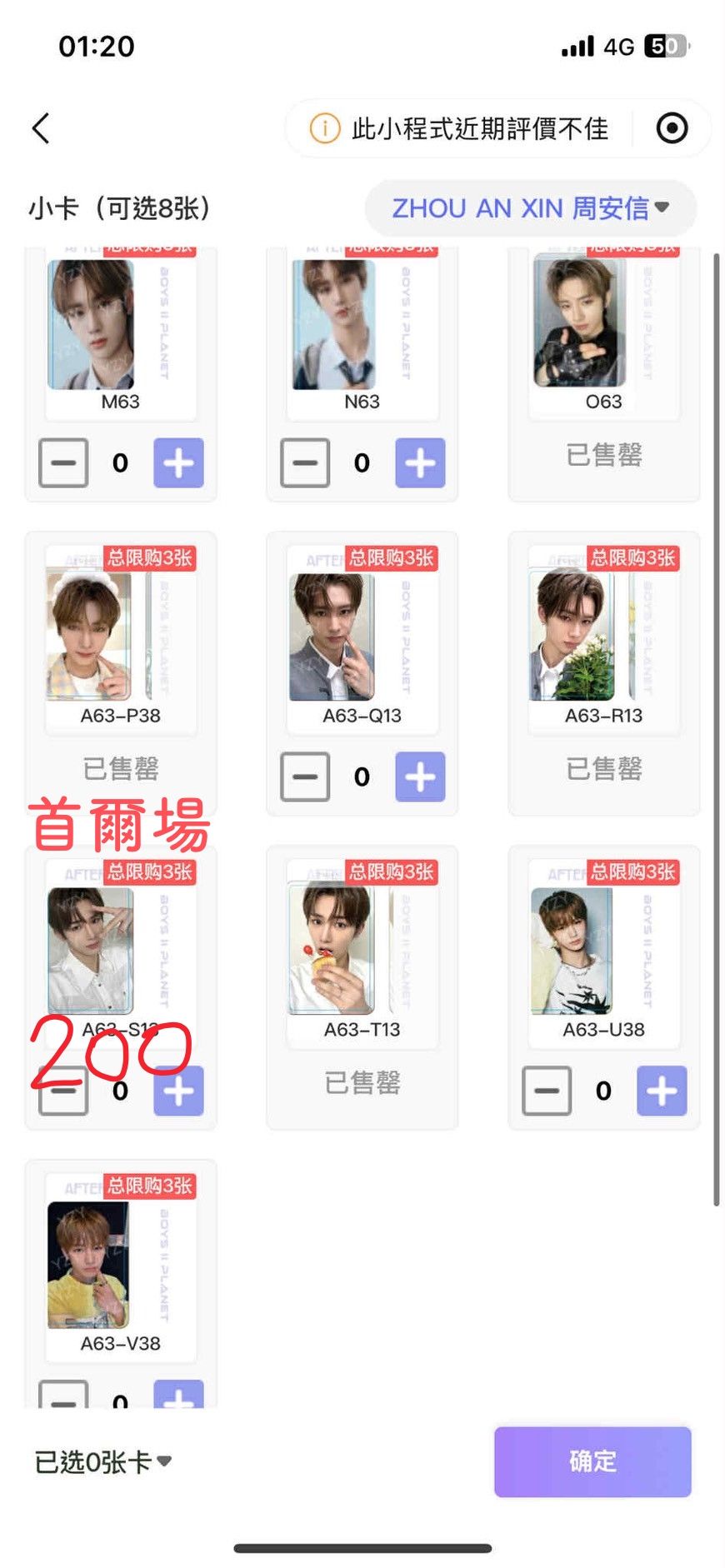Increase quantity of card M63
This screenshot has height=1568, width=725.
[178, 462]
